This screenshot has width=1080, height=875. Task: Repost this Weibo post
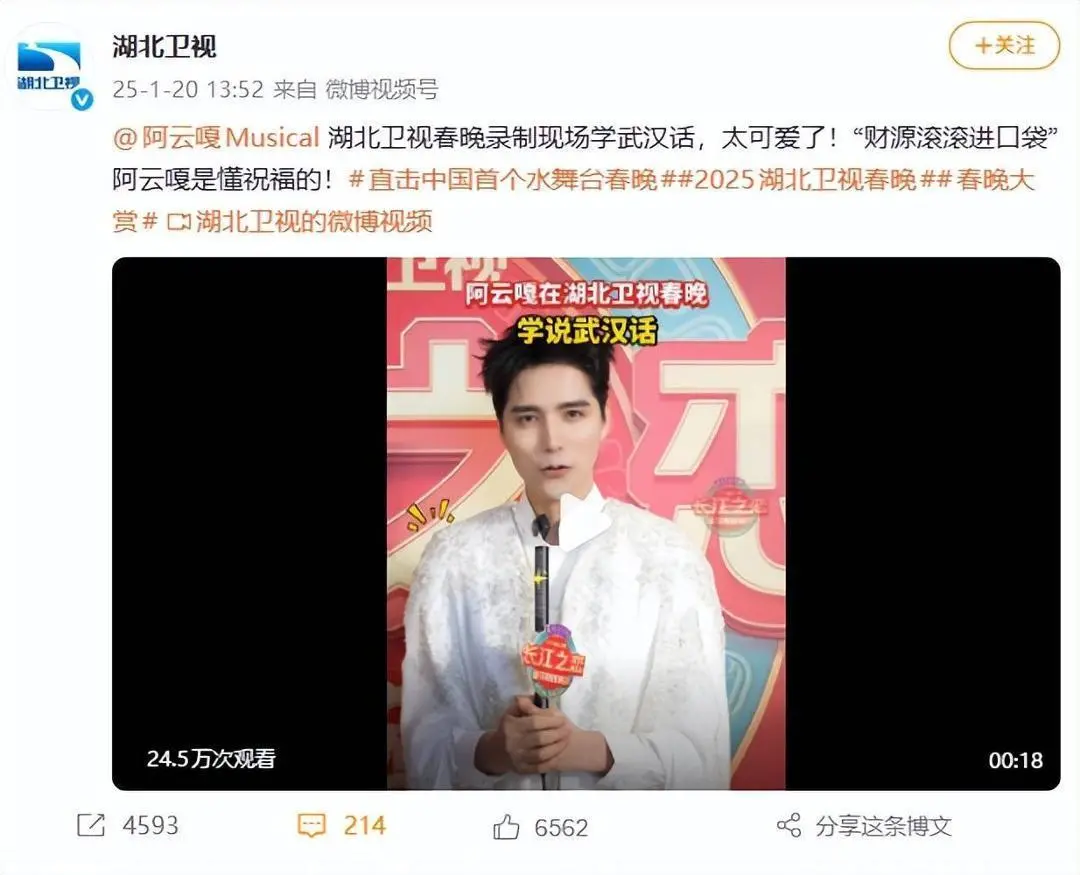click(x=127, y=825)
